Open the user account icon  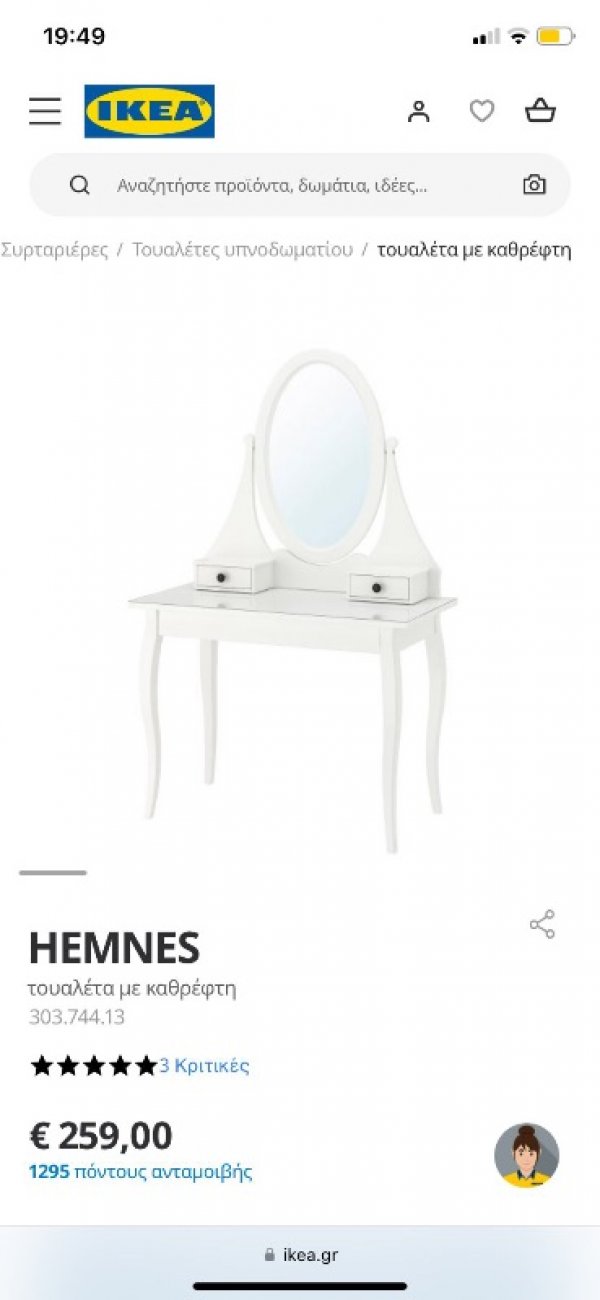point(419,111)
